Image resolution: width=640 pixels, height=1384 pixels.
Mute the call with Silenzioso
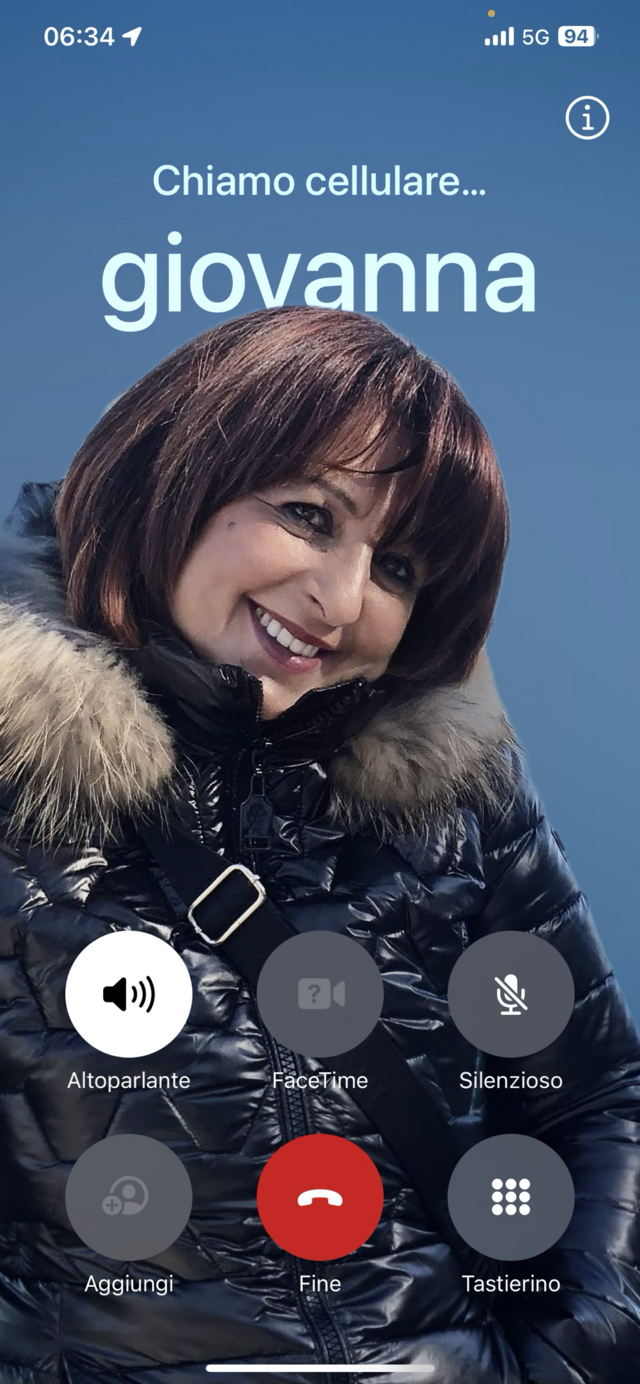click(x=511, y=994)
